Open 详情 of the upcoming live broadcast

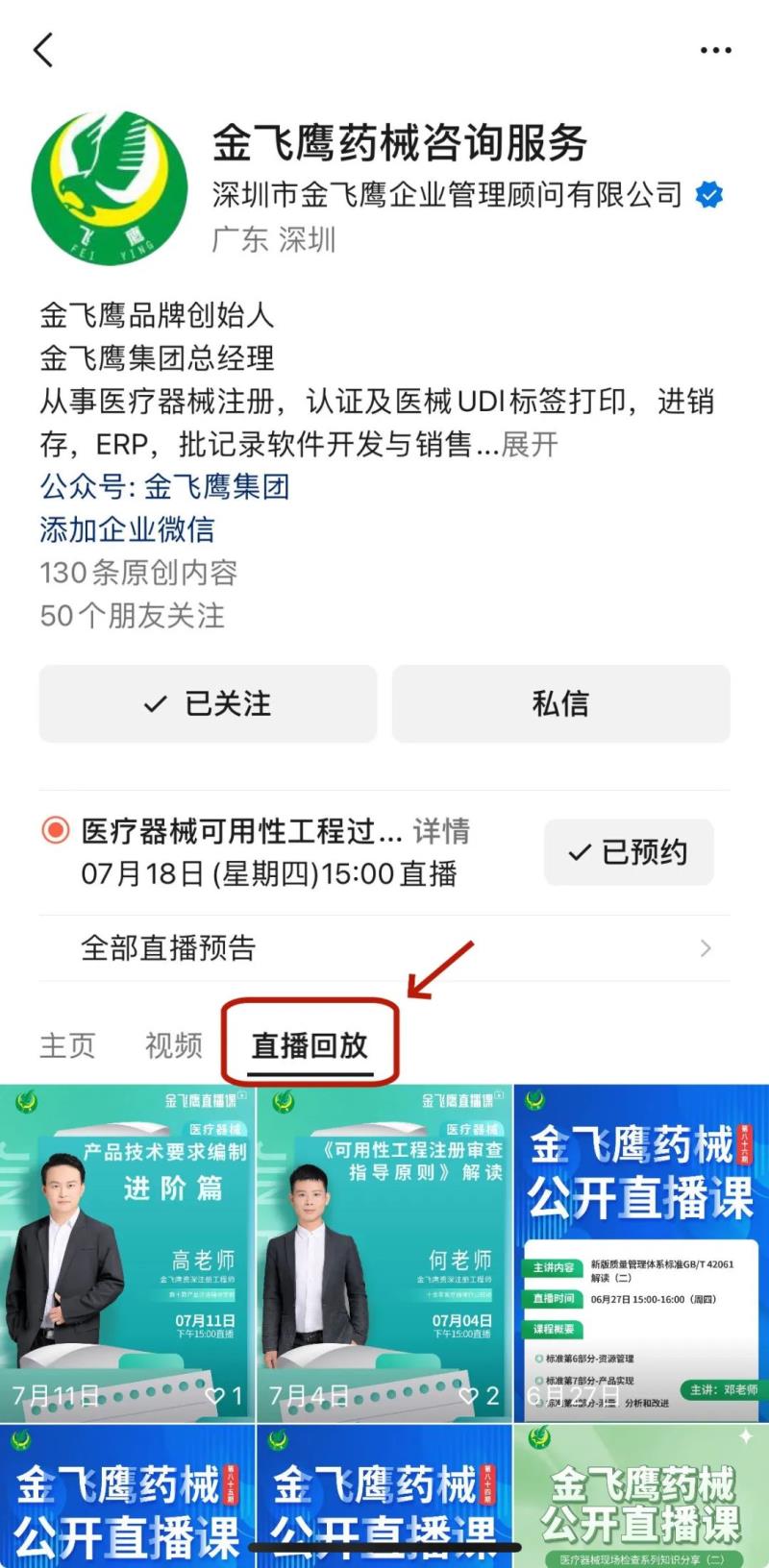441,831
